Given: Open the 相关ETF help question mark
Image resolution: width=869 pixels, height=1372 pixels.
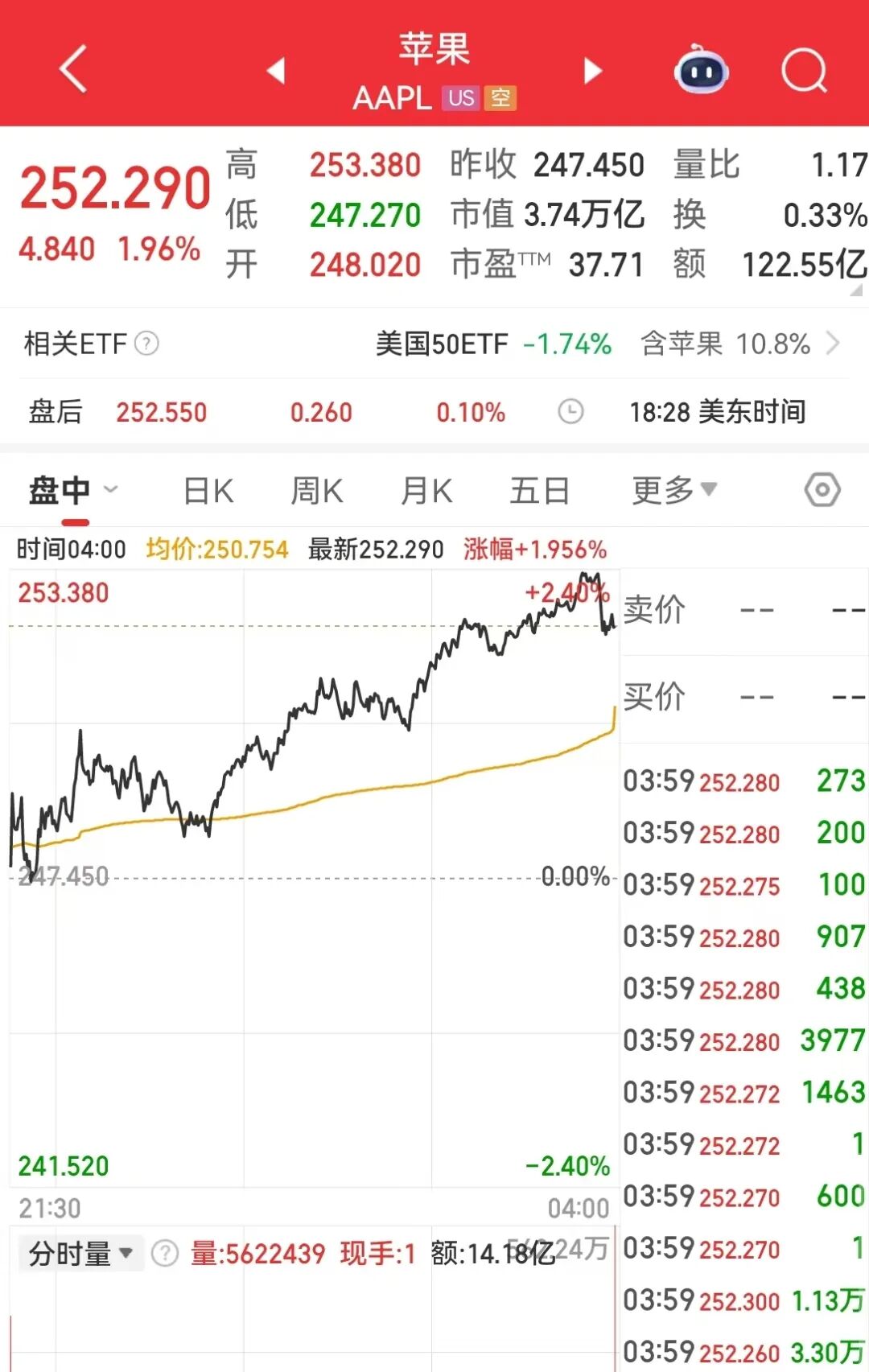Looking at the screenshot, I should point(146,344).
